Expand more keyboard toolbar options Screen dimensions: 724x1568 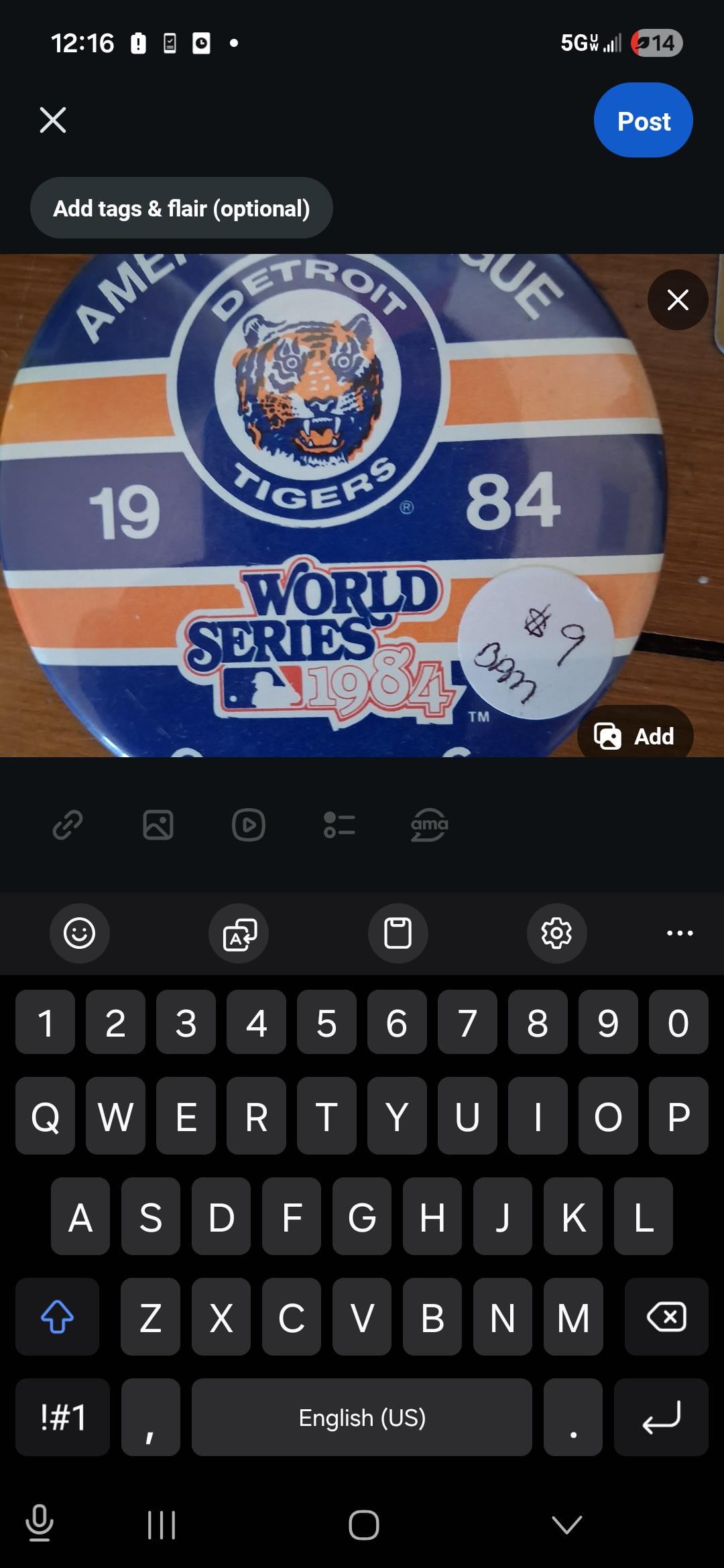pyautogui.click(x=680, y=933)
